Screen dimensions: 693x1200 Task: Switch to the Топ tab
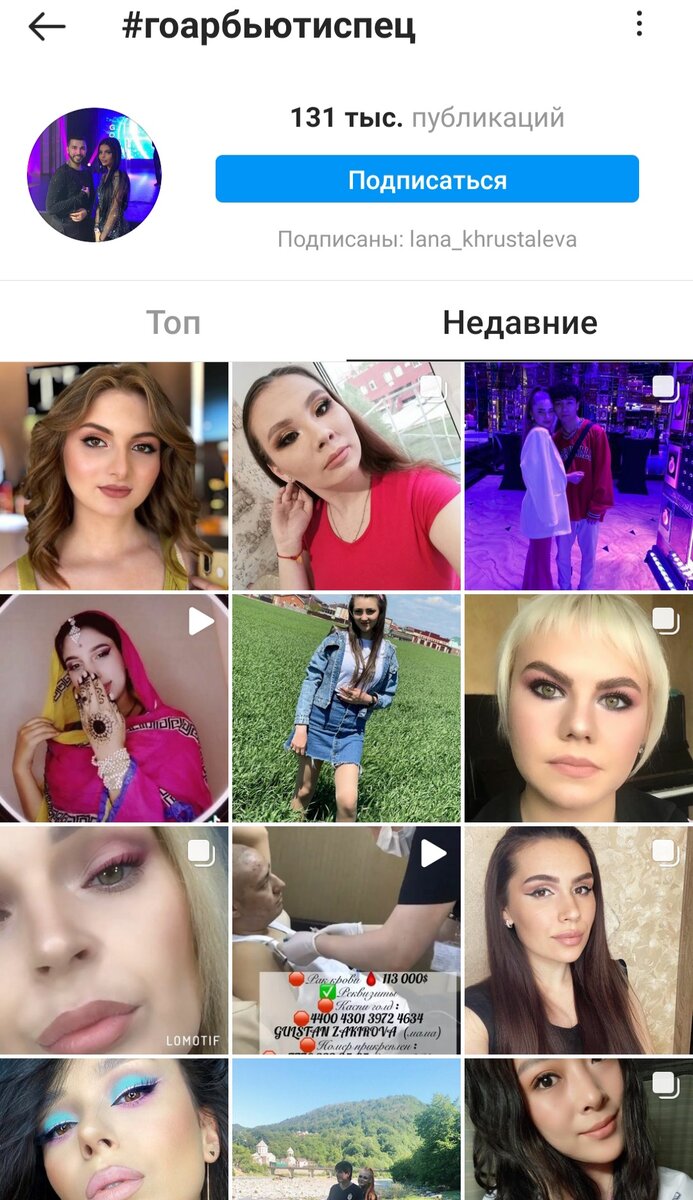(x=173, y=322)
